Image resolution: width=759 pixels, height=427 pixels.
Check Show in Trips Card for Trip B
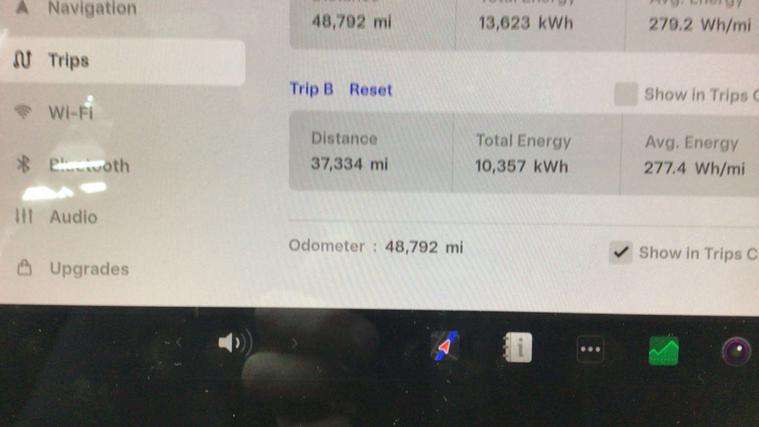[x=626, y=95]
